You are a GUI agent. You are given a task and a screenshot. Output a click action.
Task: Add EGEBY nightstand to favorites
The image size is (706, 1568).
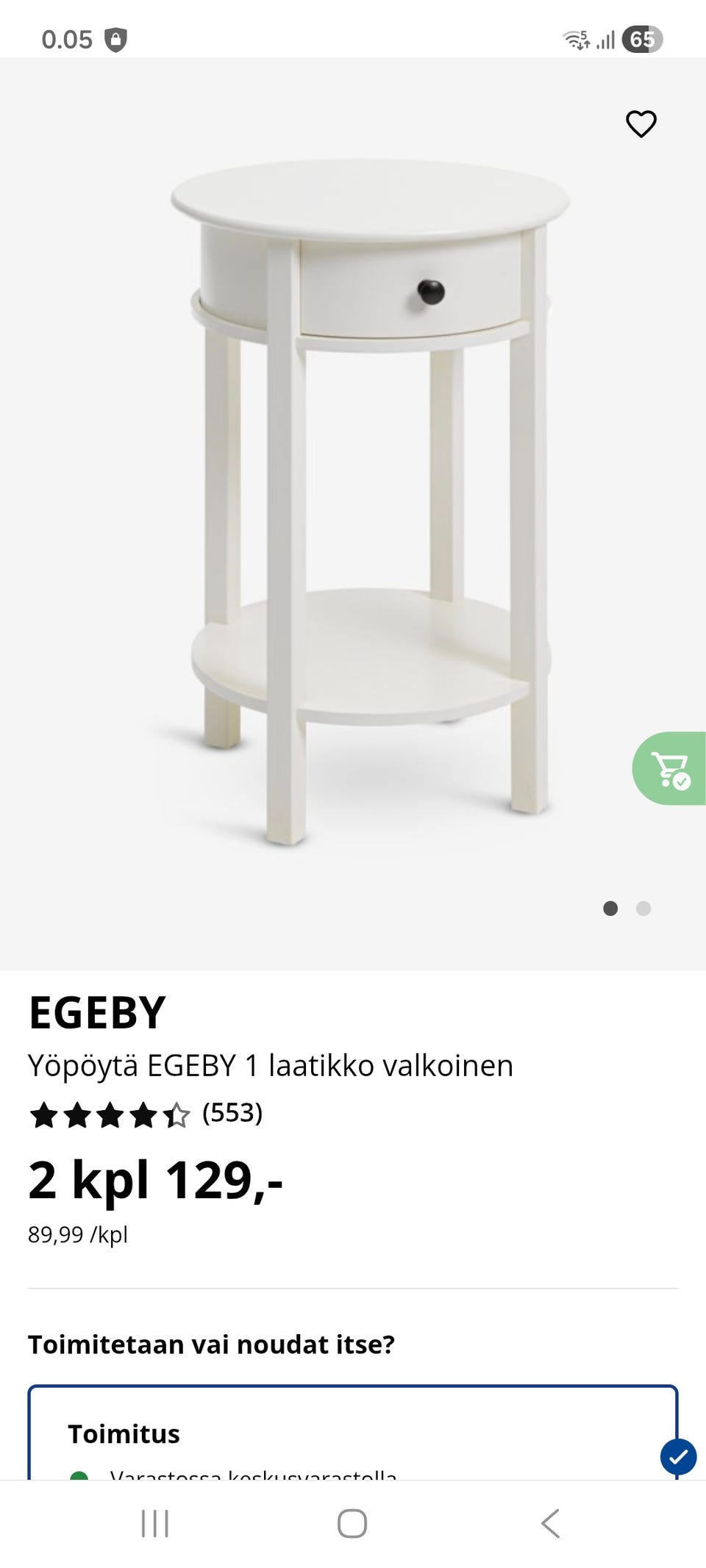click(641, 123)
